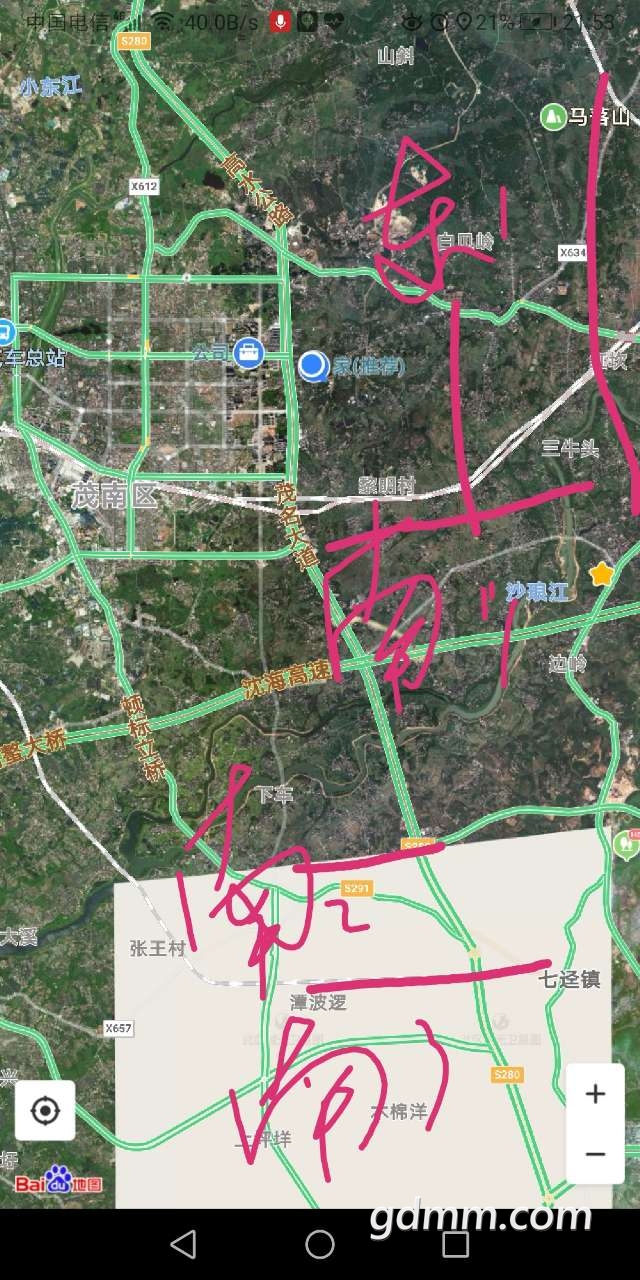The image size is (640, 1280).
Task: Open the starred favorite place marker
Action: pyautogui.click(x=601, y=574)
